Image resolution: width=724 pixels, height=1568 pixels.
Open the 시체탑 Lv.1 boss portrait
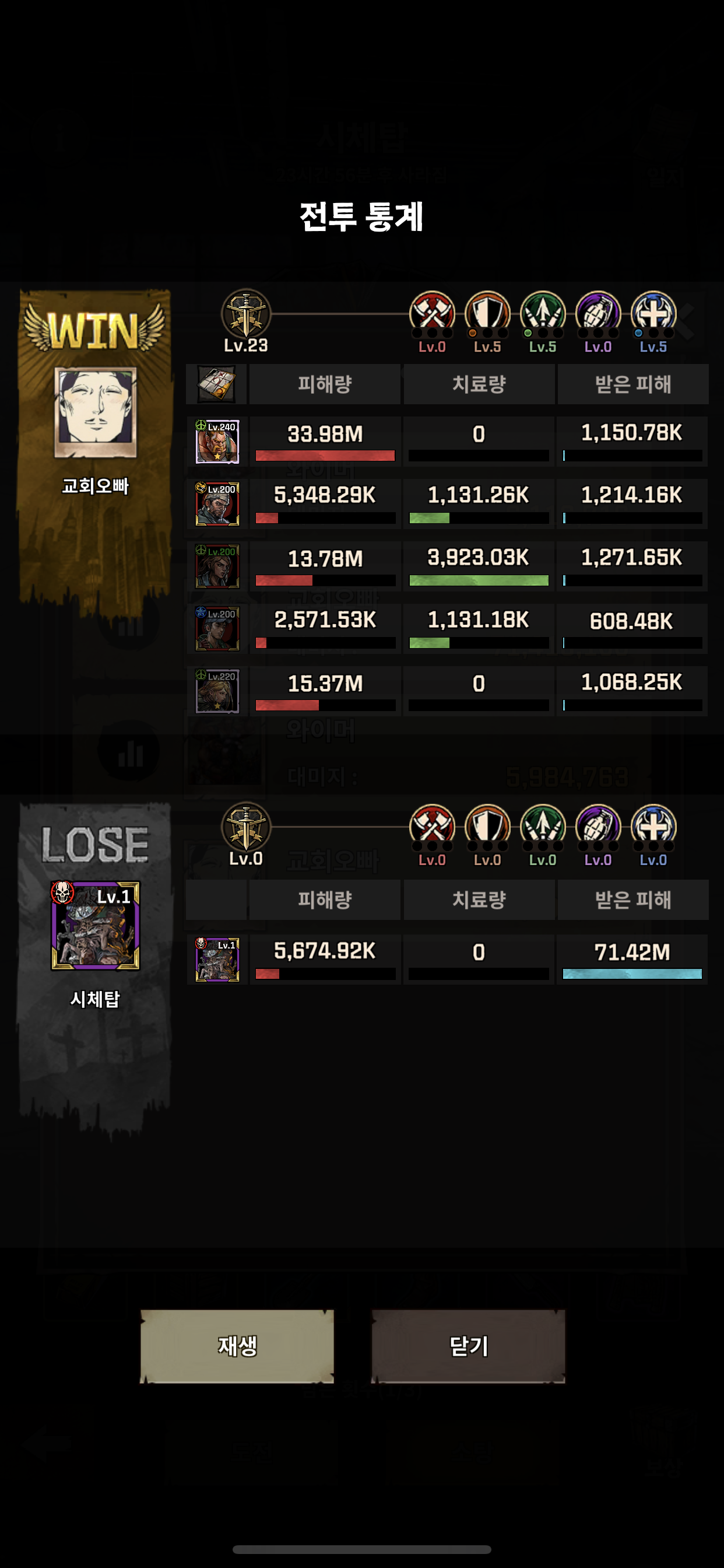(x=96, y=925)
